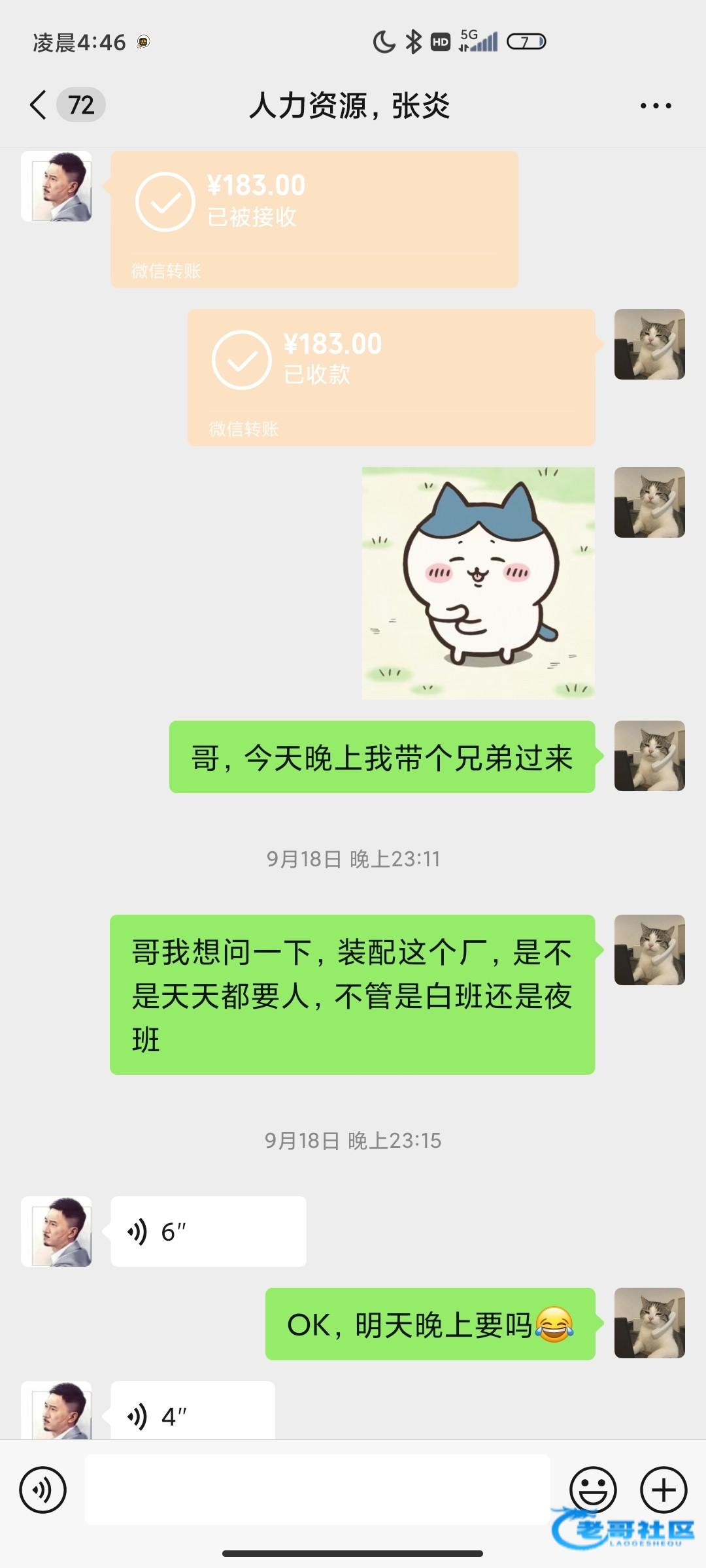The height and width of the screenshot is (1568, 706).
Task: Switch input to voice mode
Action: click(43, 1490)
